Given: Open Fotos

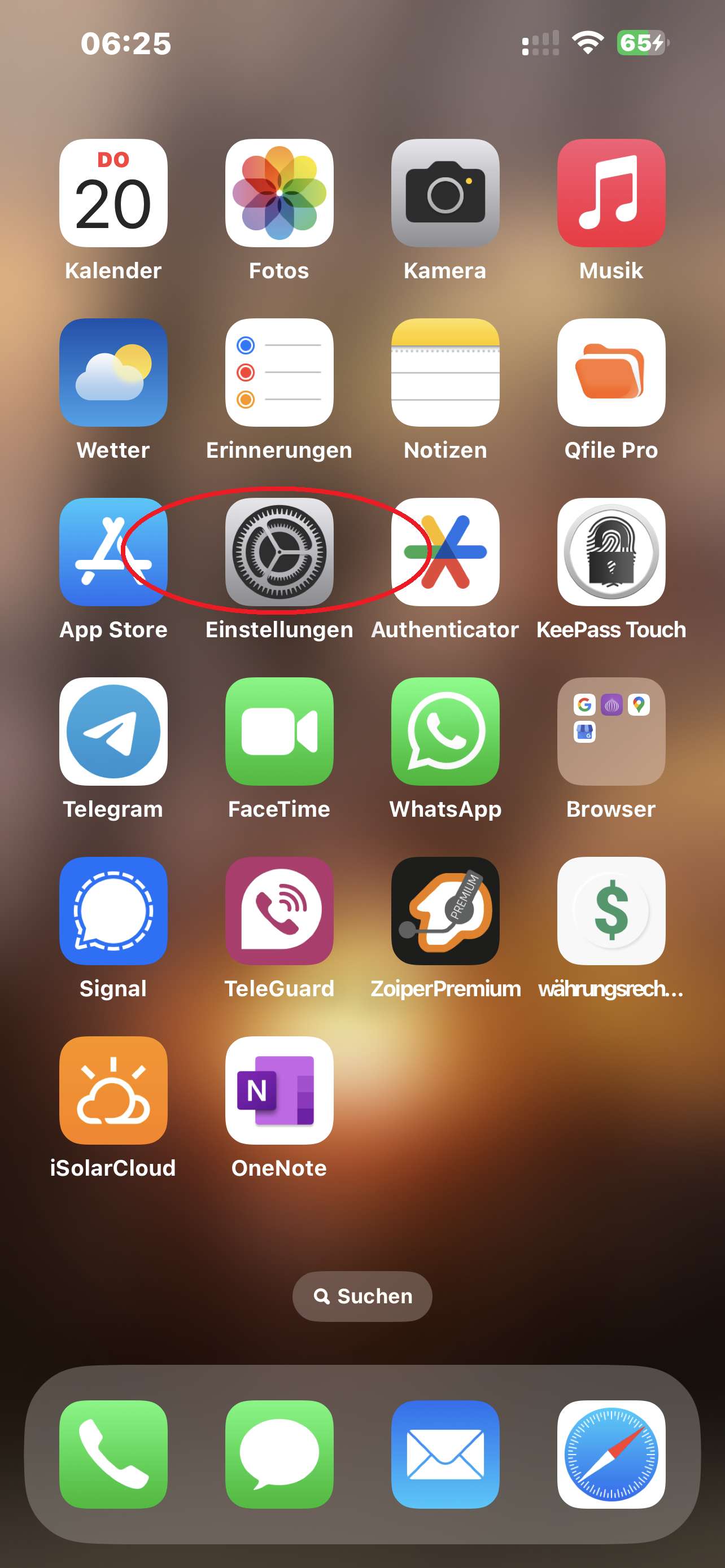Looking at the screenshot, I should [279, 193].
